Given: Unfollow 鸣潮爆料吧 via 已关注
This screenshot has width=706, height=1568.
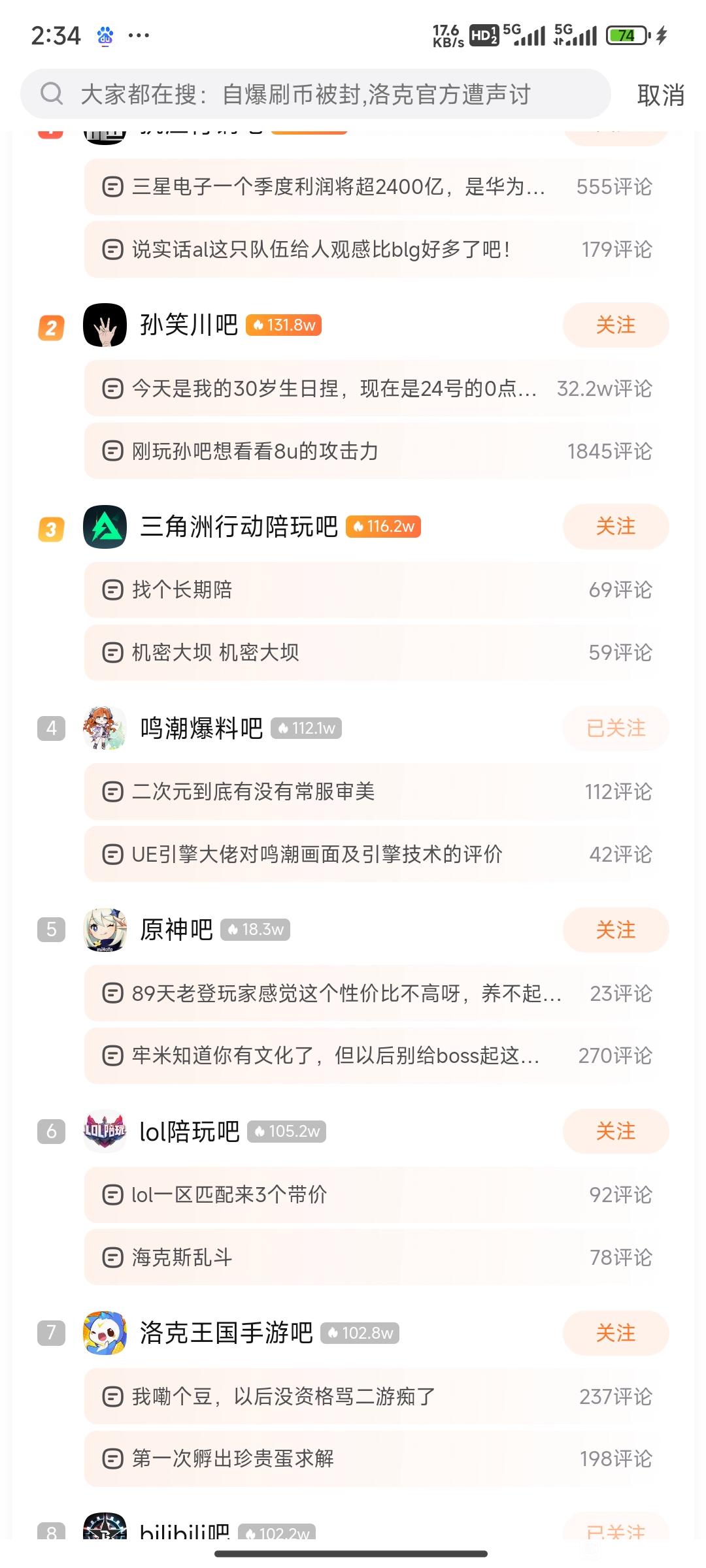Looking at the screenshot, I should [615, 728].
